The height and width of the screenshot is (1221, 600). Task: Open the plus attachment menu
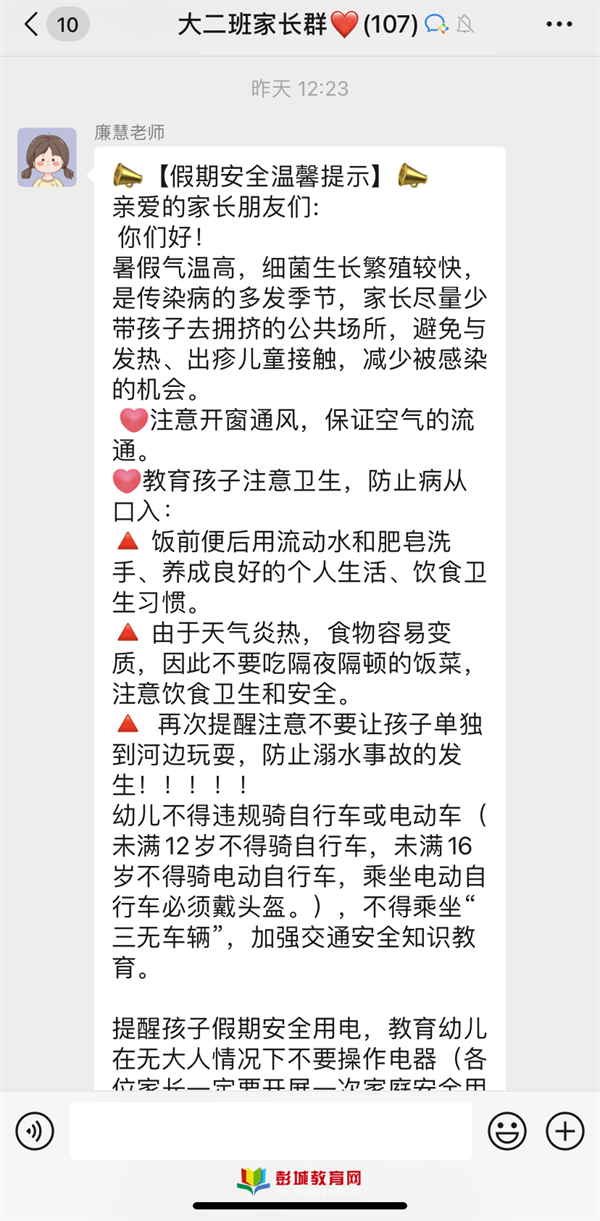565,1131
